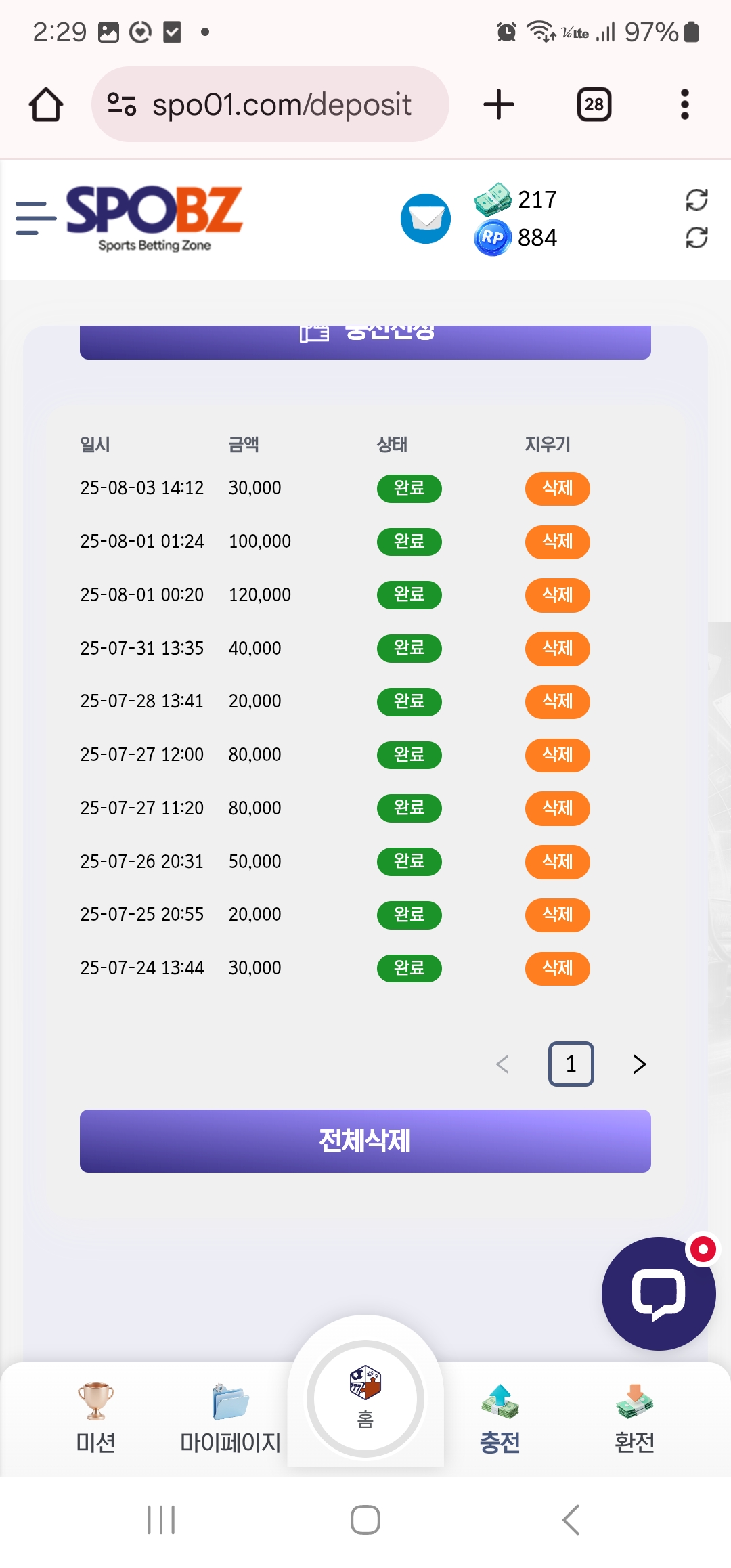Image resolution: width=731 pixels, height=1568 pixels.
Task: Go to the next page arrow
Action: click(640, 1064)
